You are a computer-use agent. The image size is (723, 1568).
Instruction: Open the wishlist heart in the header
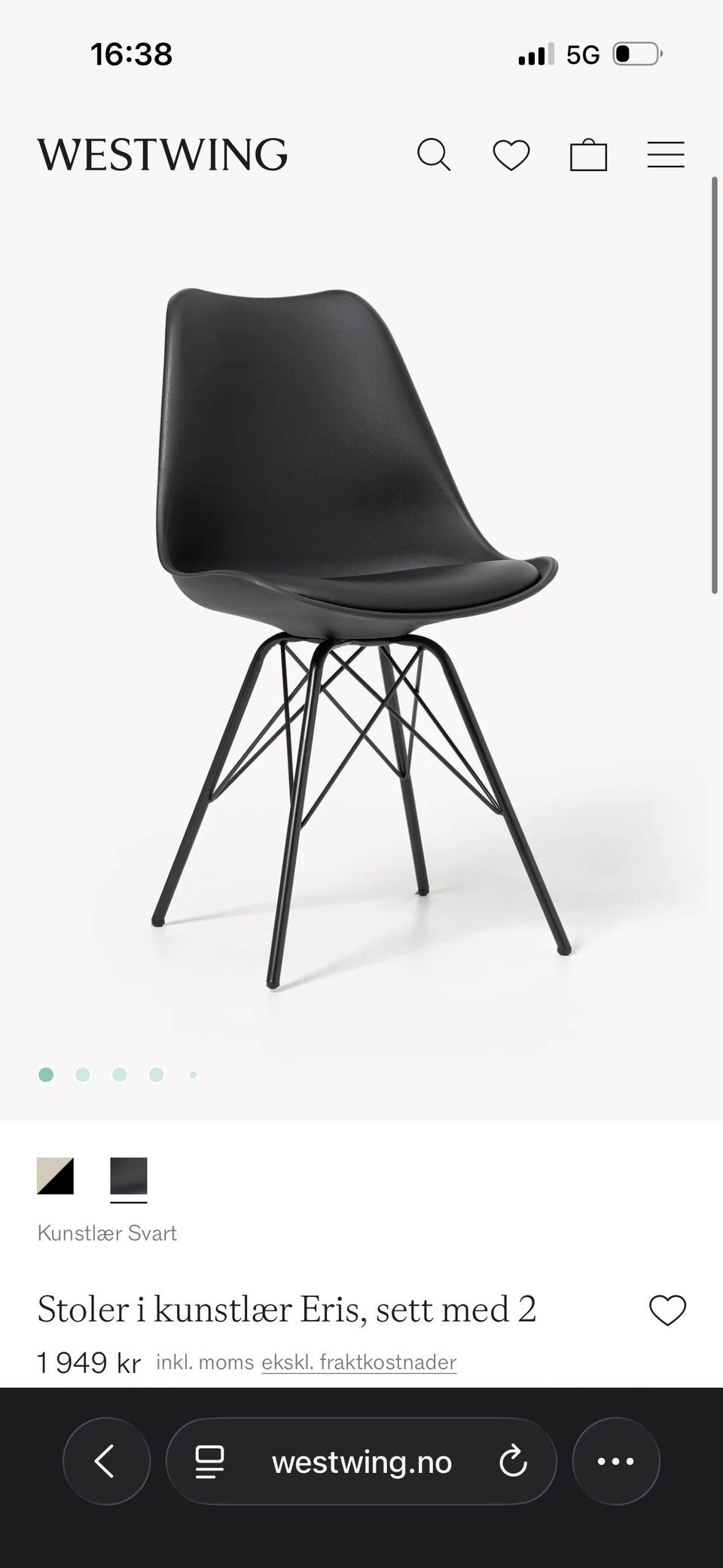click(511, 155)
